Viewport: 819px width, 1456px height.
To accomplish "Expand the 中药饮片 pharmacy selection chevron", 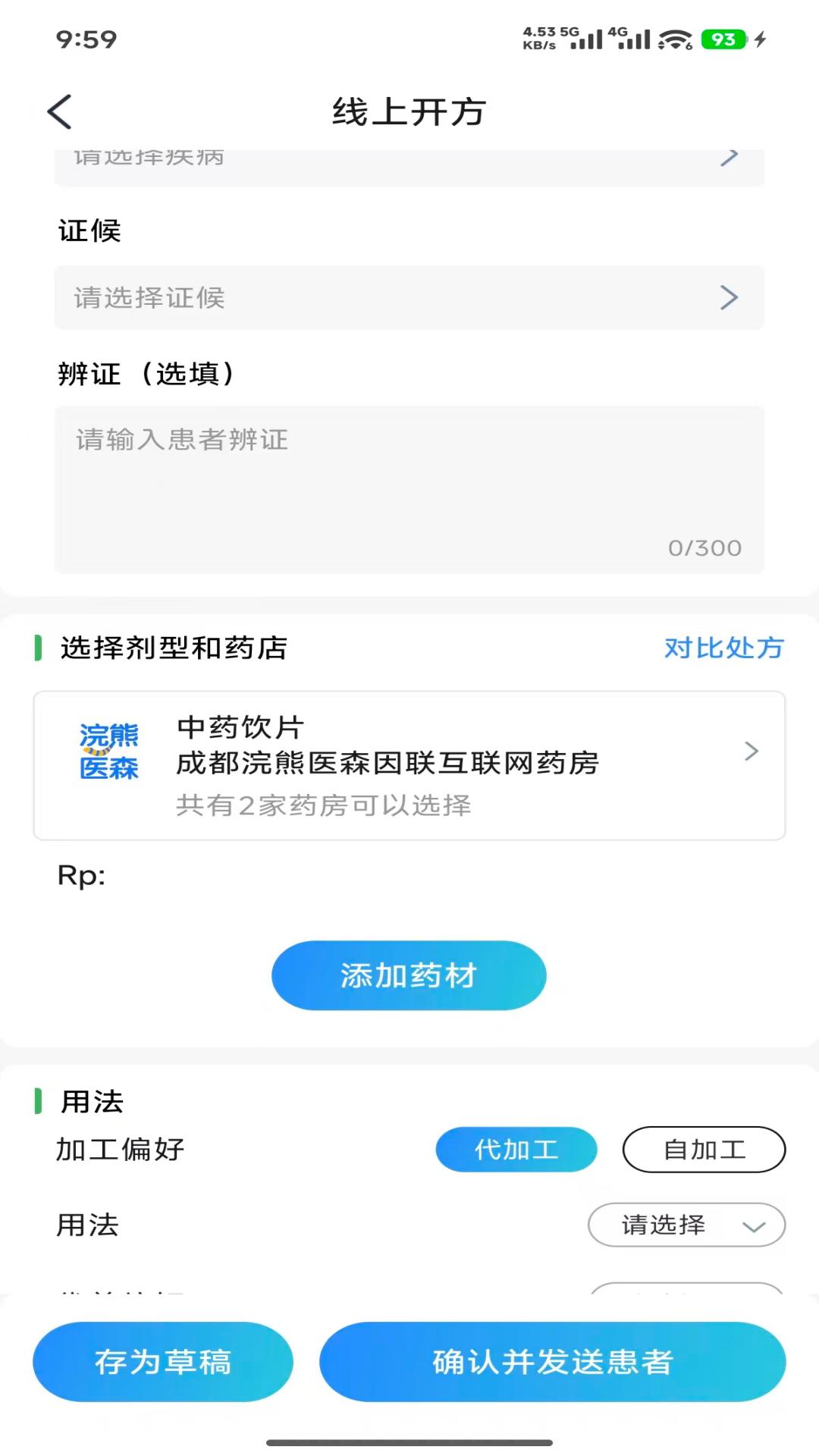I will click(752, 752).
